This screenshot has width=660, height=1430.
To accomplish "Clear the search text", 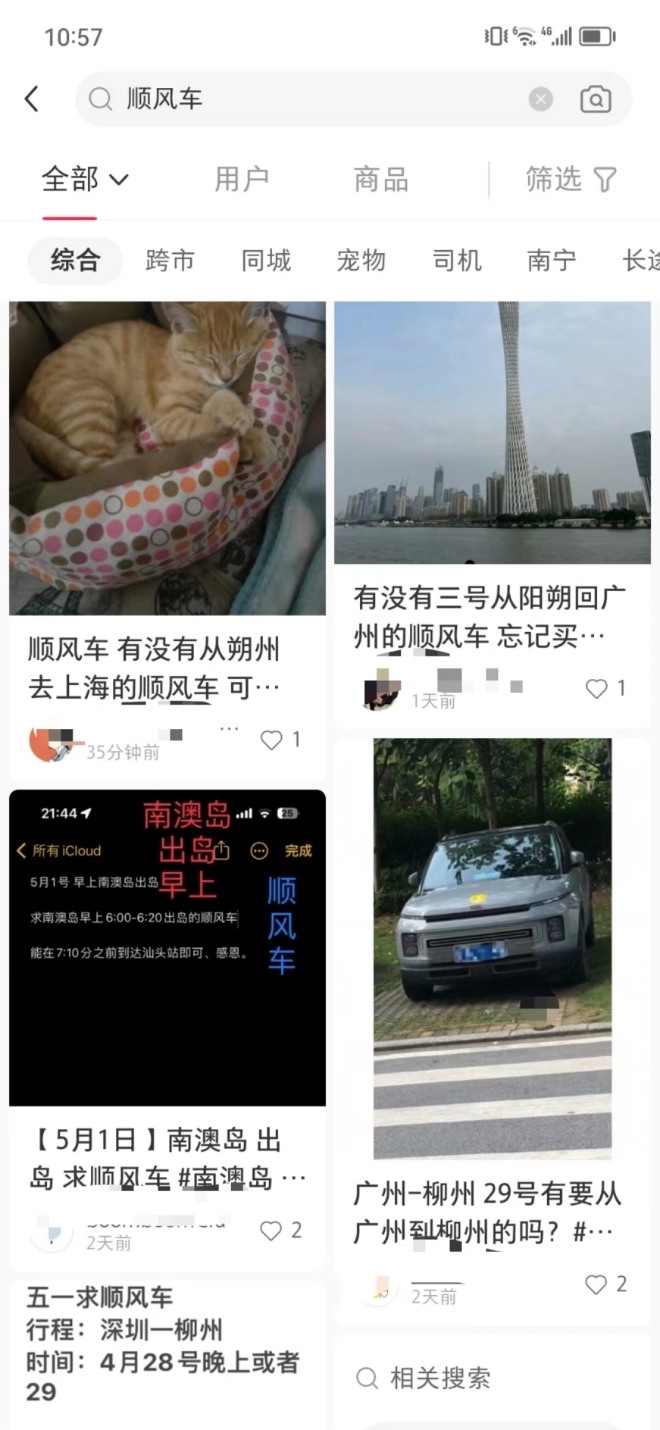I will click(540, 99).
